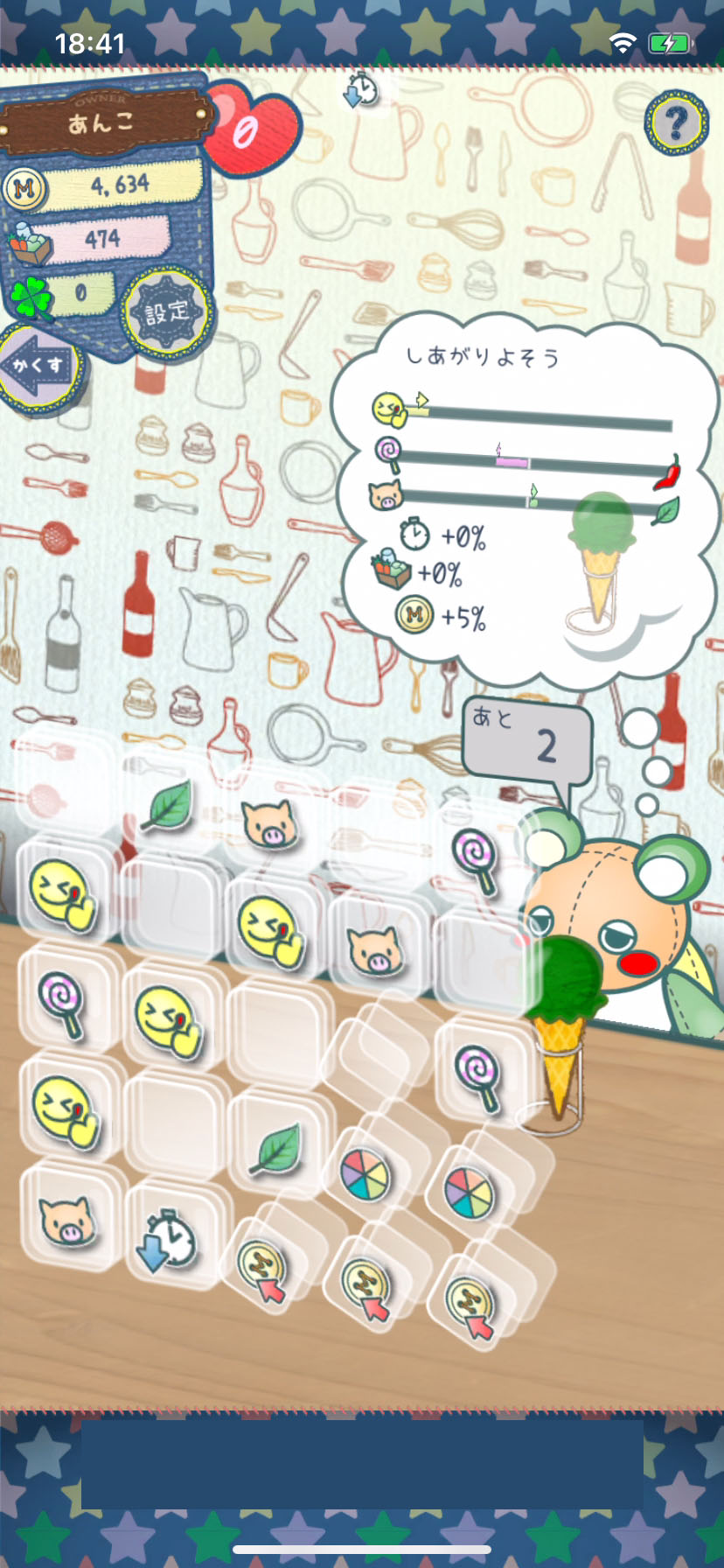The image size is (724, 1568).
Task: Open the question mark help button
Action: coord(676,123)
